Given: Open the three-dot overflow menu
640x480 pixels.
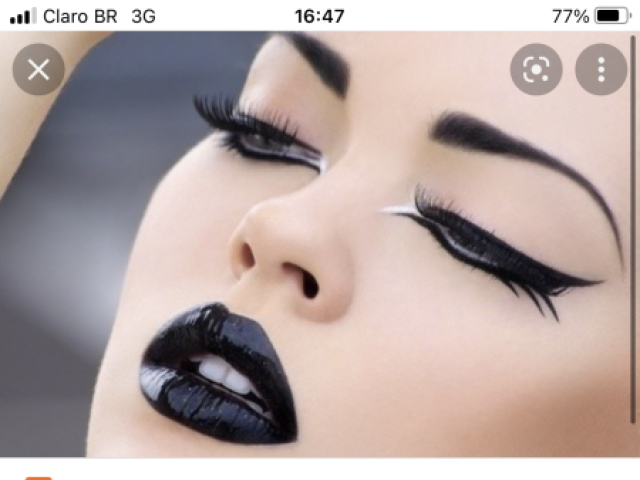Looking at the screenshot, I should [601, 70].
